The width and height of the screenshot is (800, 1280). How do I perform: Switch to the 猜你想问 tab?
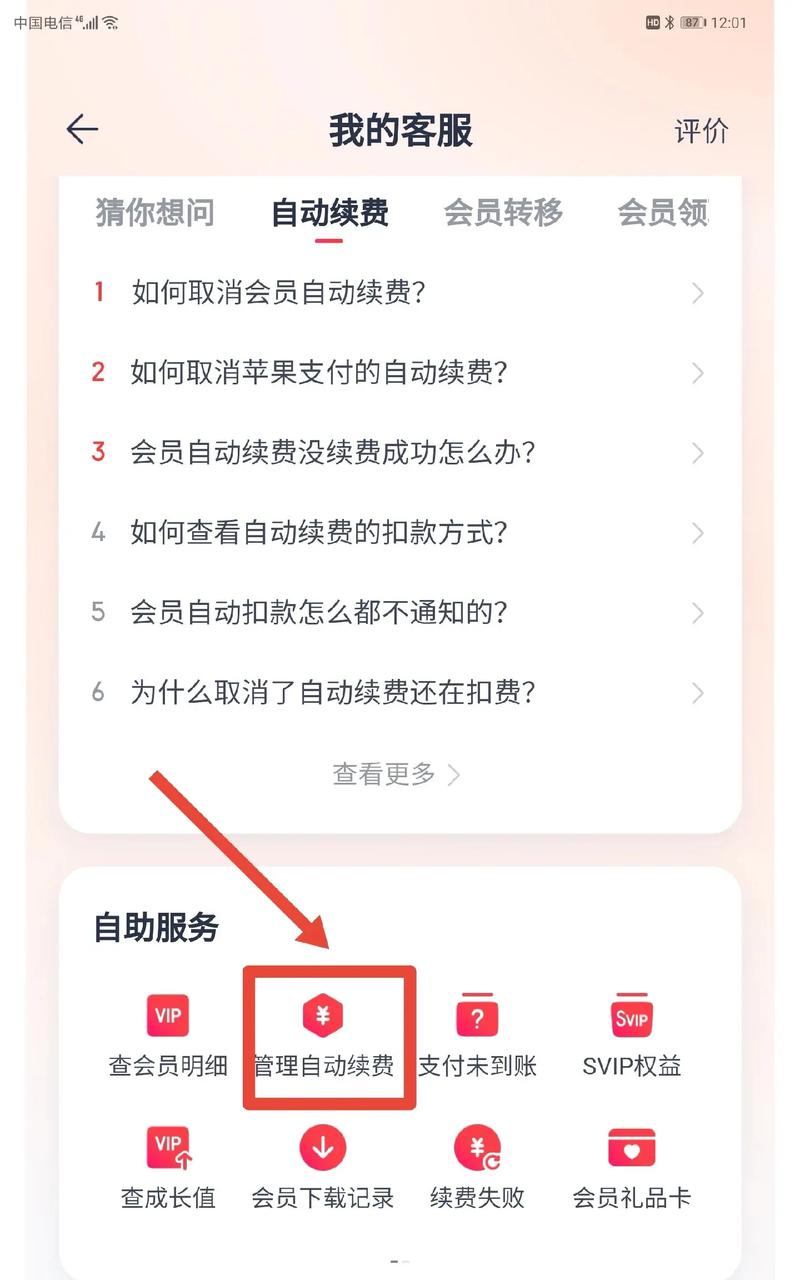pos(152,212)
